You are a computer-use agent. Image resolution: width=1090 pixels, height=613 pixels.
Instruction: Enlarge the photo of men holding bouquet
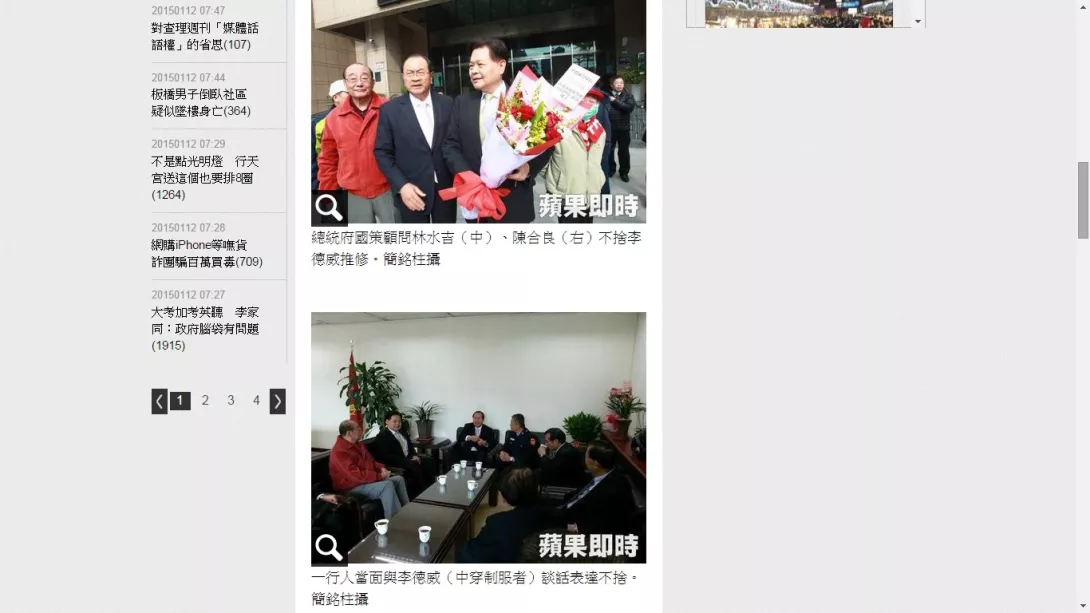tap(329, 208)
